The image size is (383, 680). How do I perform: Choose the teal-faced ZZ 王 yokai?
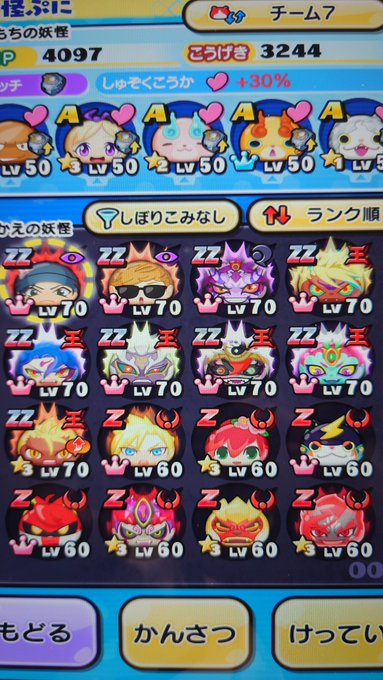[x=330, y=361]
